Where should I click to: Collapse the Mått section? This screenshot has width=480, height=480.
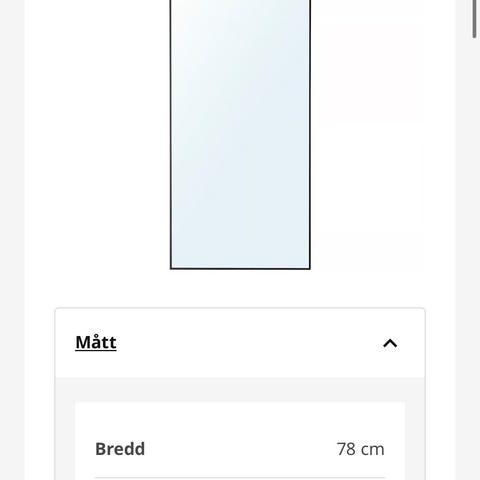(390, 343)
